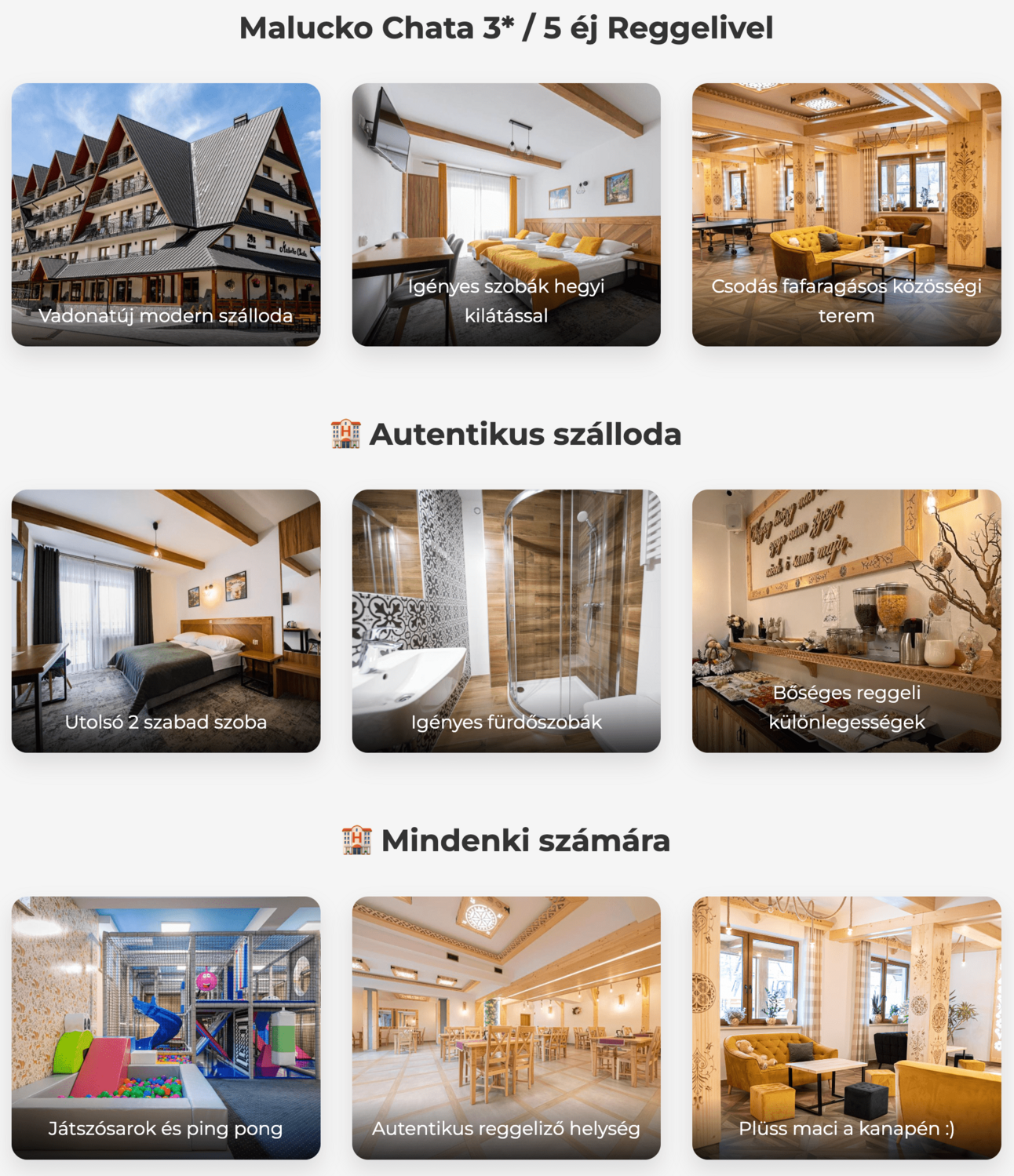
Task: Open the Autentikus reggeliző helység photo
Action: [506, 1027]
